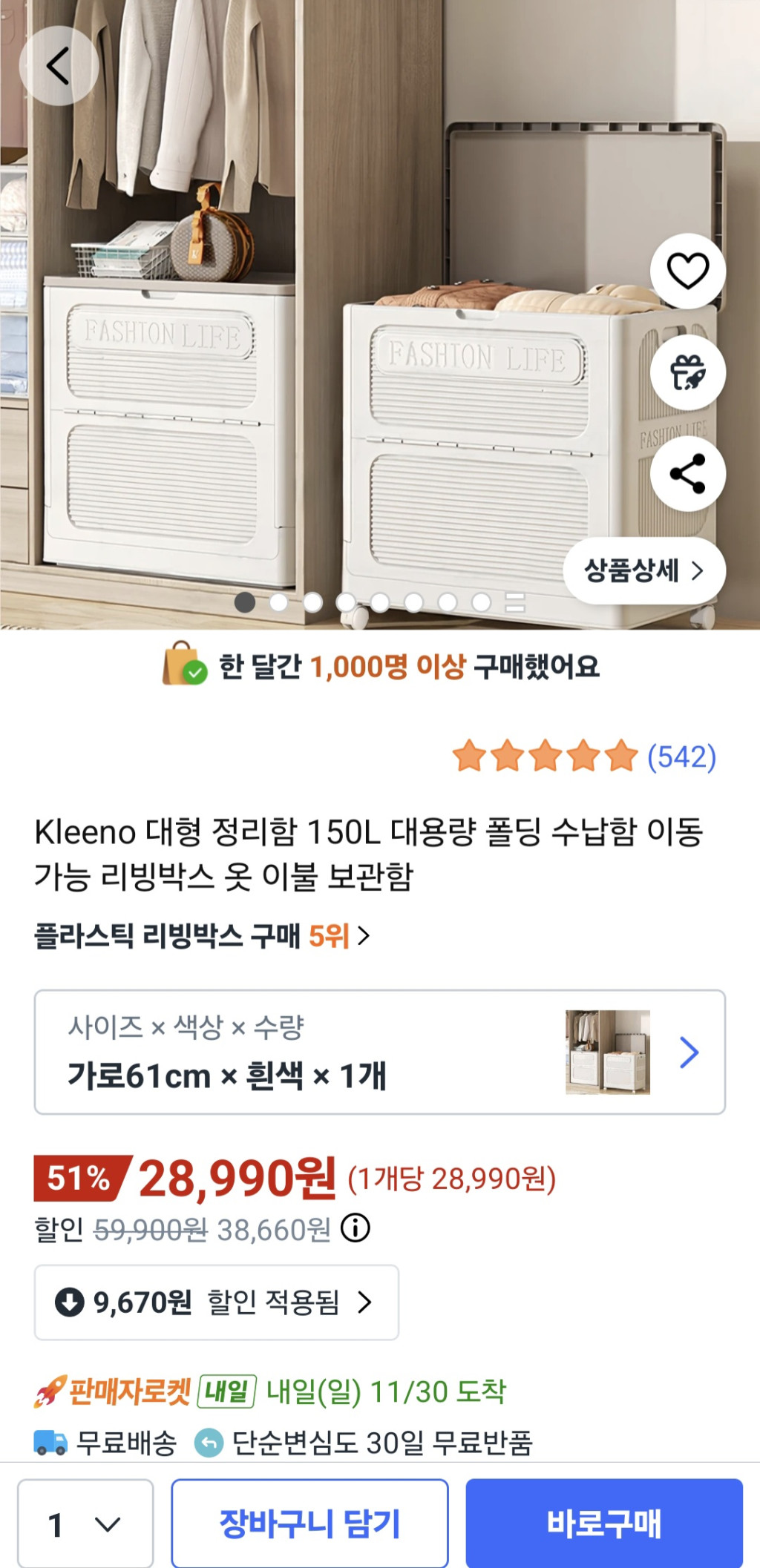Open the 사이즈 × 색상 × 수량 option selector

(379, 1052)
